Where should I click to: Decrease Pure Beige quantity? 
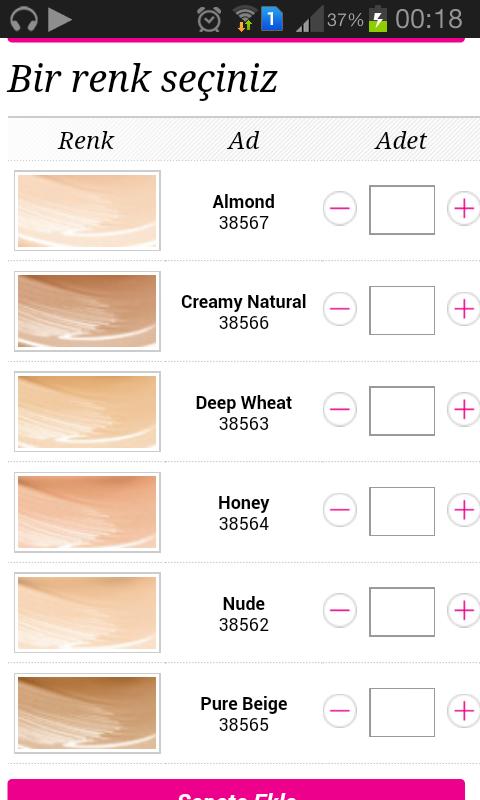point(340,711)
